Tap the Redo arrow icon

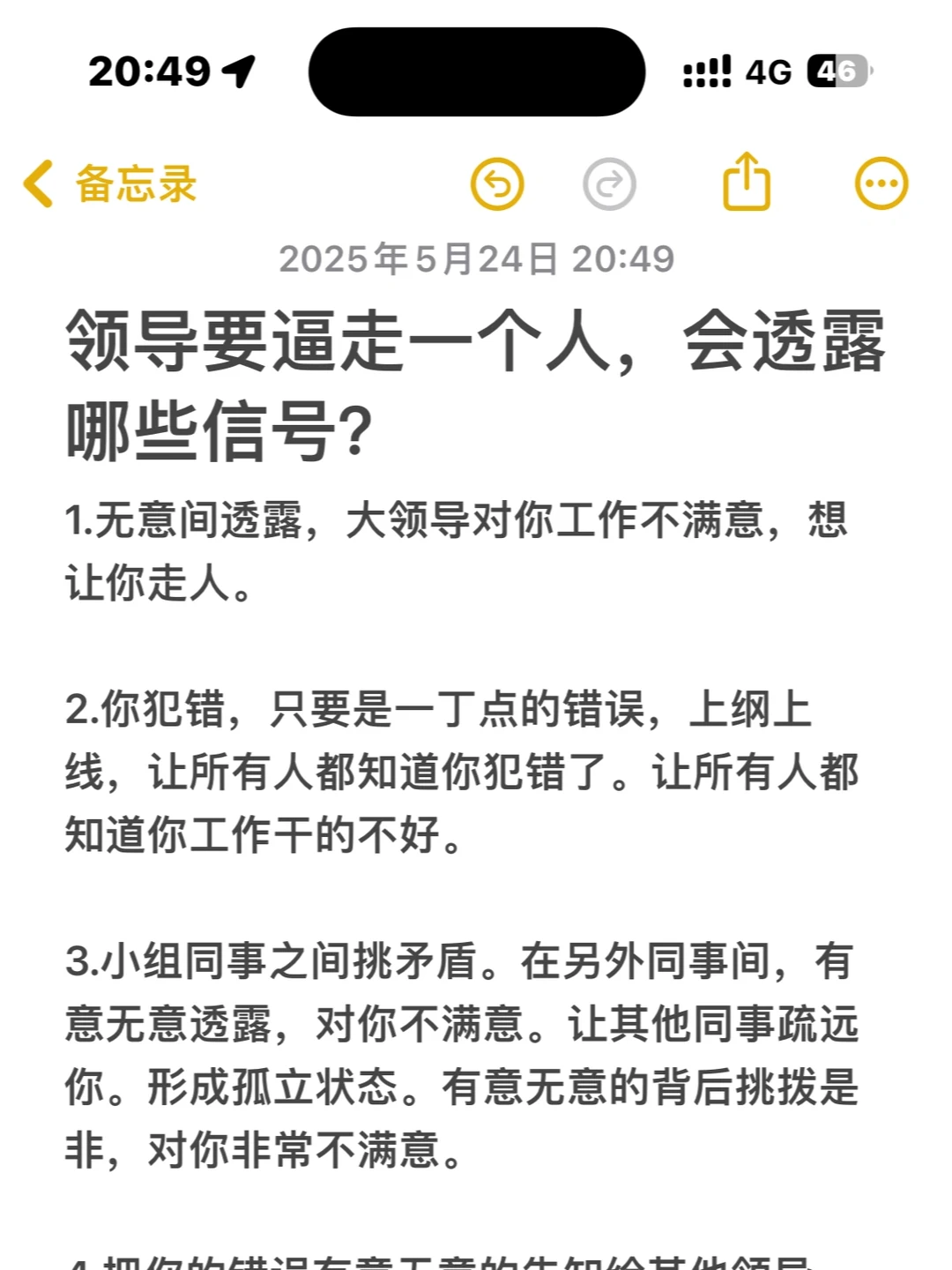[x=606, y=183]
